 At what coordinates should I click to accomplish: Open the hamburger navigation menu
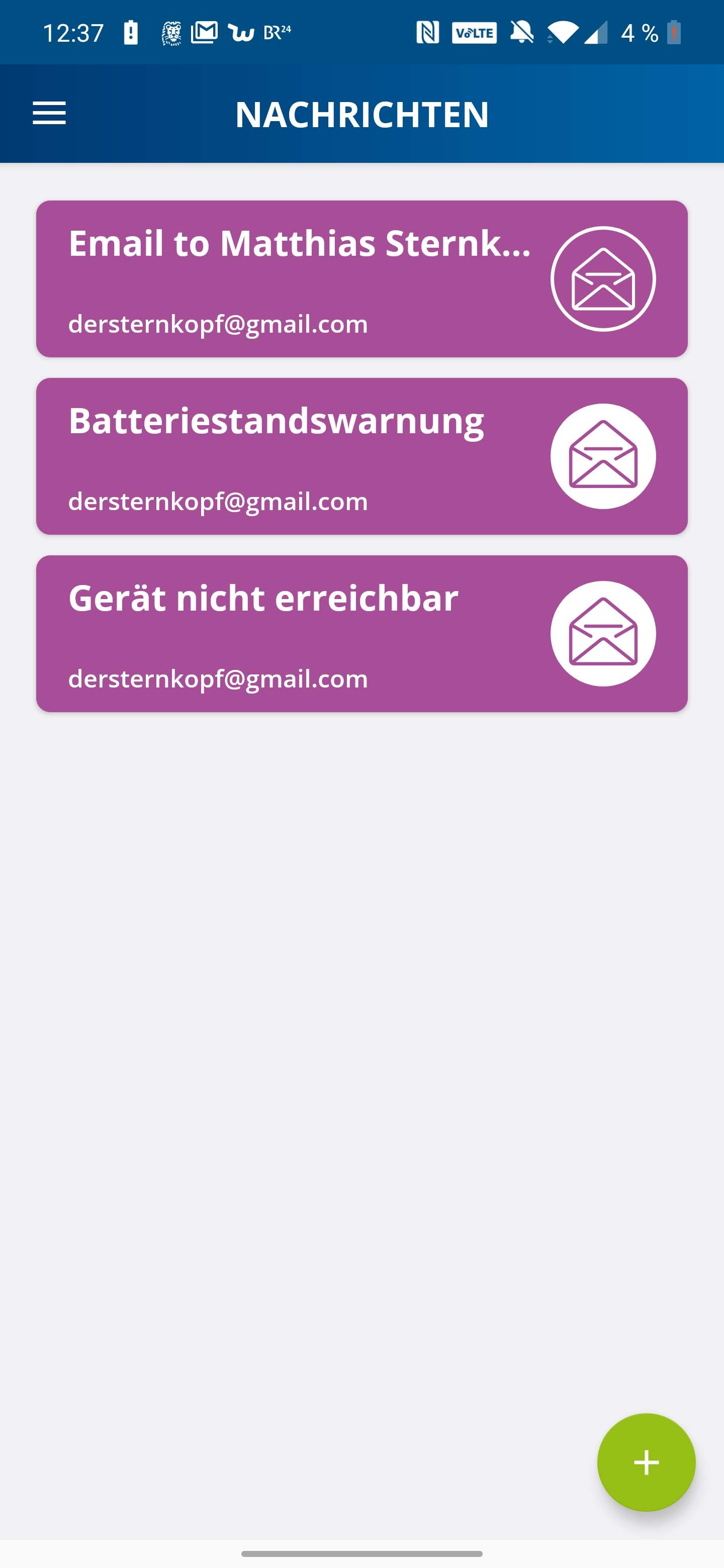(49, 113)
